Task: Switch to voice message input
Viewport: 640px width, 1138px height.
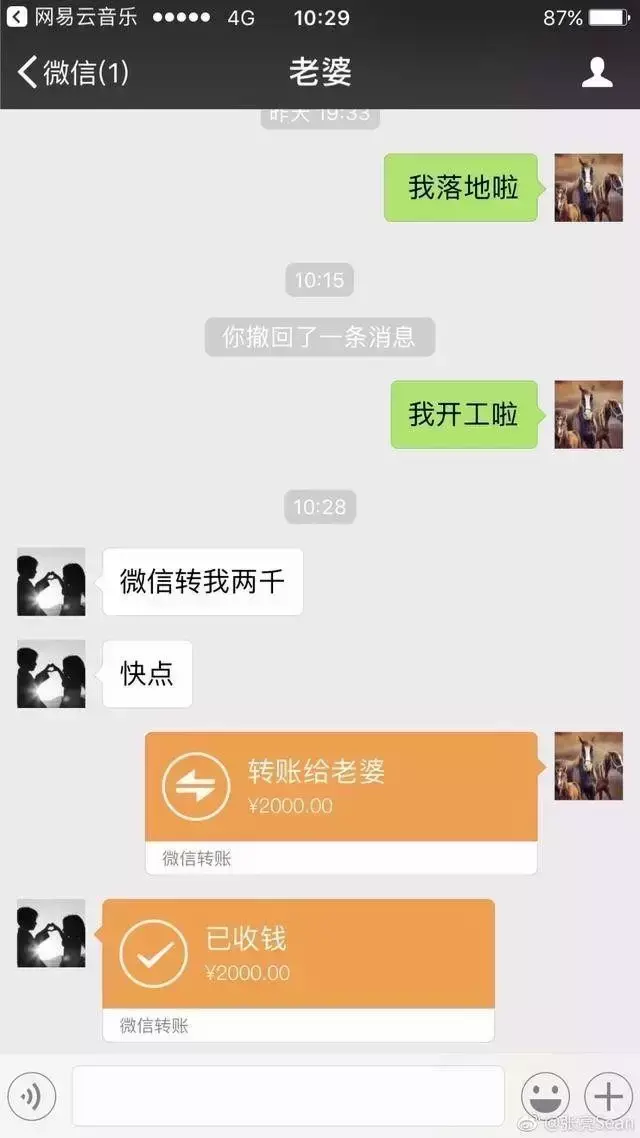Action: click(x=32, y=1096)
